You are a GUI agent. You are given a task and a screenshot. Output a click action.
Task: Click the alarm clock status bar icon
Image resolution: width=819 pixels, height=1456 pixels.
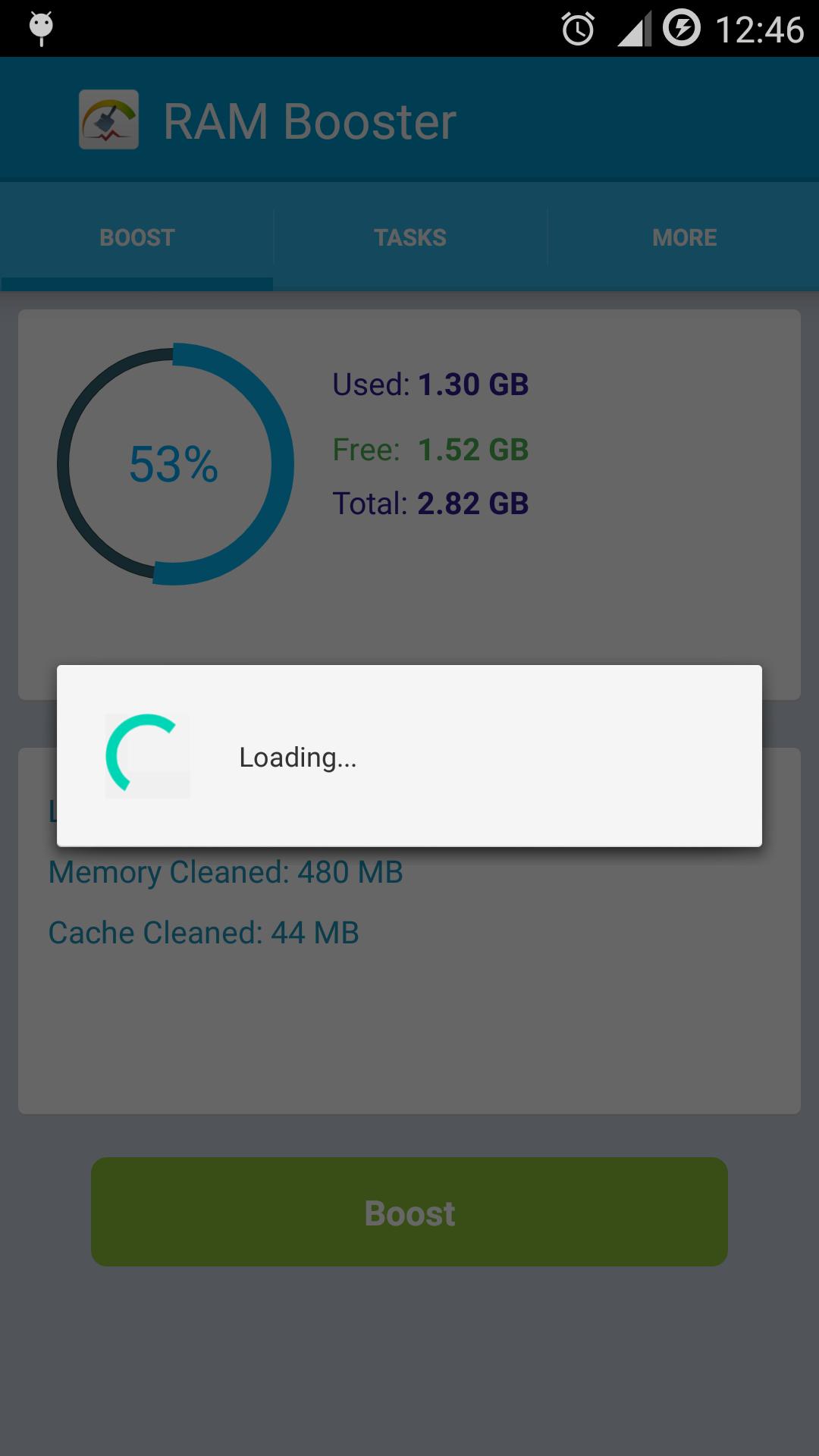tap(578, 28)
